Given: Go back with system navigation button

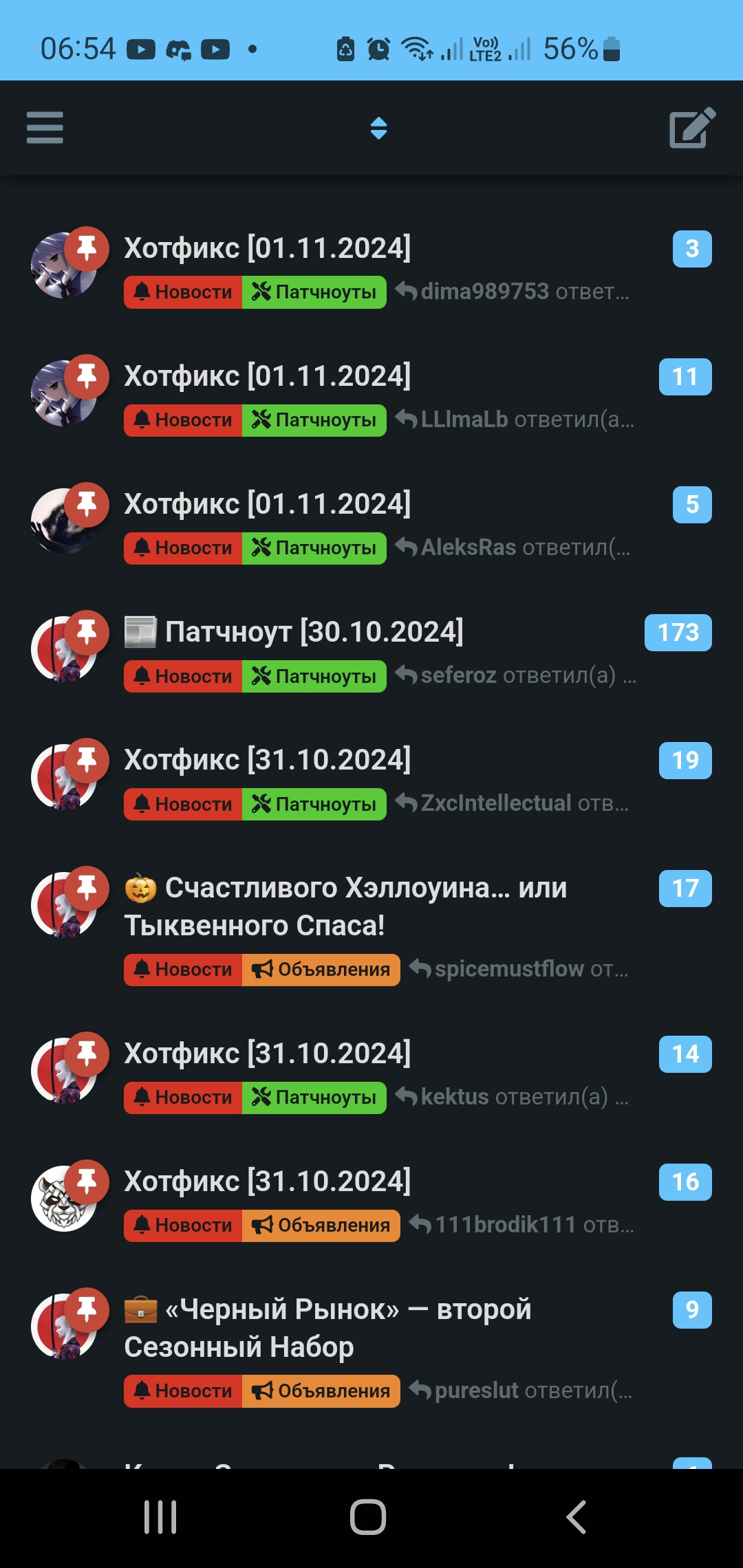Looking at the screenshot, I should click(x=577, y=1517).
